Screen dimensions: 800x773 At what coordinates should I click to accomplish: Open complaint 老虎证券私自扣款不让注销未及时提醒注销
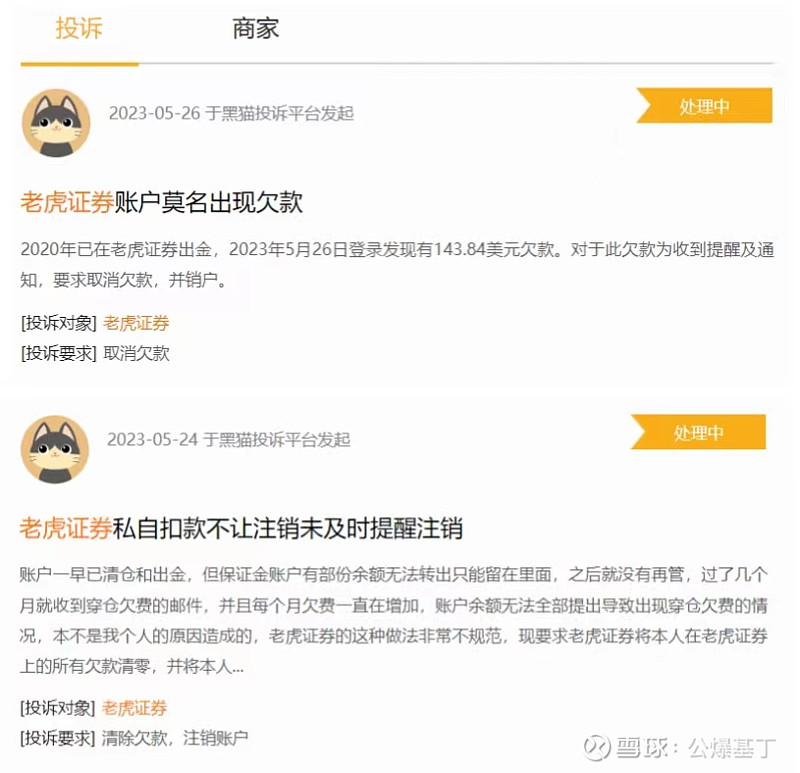coord(241,527)
